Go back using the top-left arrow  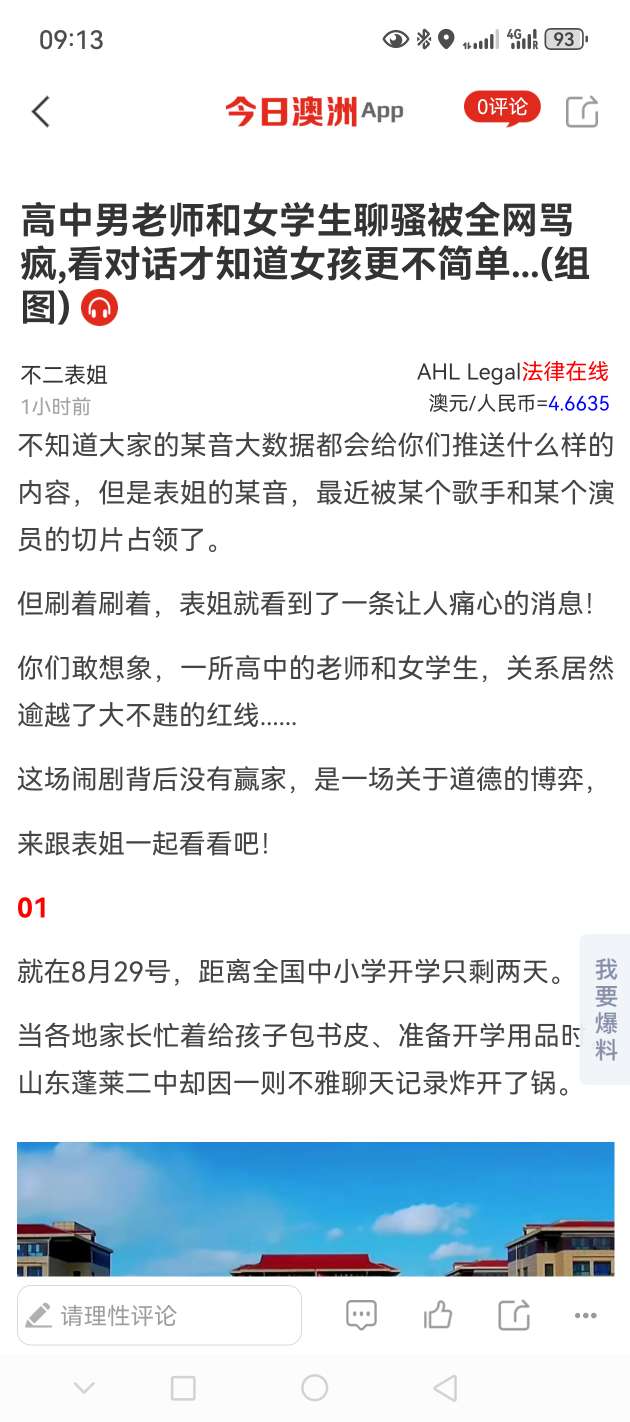click(x=41, y=111)
